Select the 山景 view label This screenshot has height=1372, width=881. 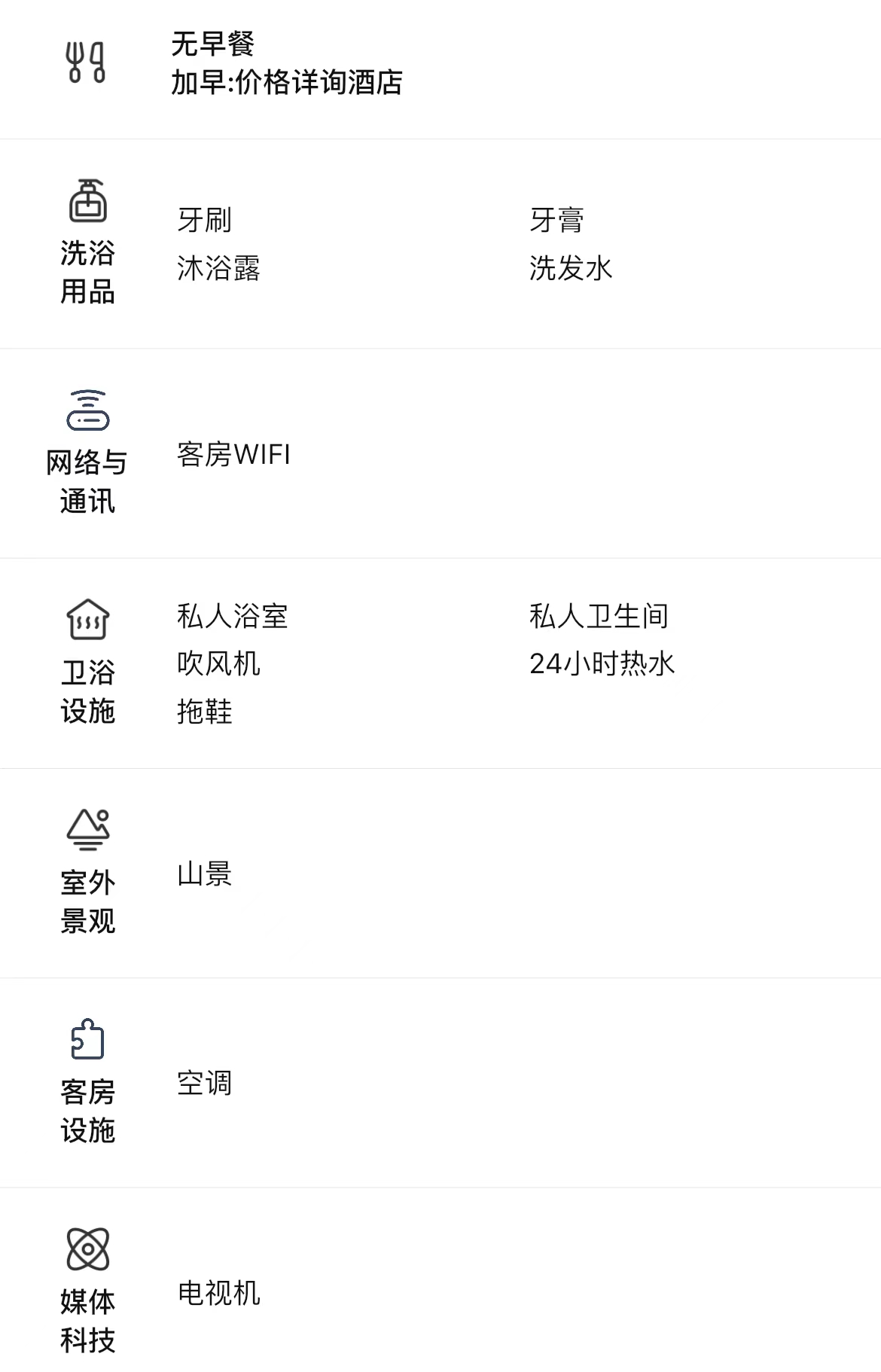point(205,872)
